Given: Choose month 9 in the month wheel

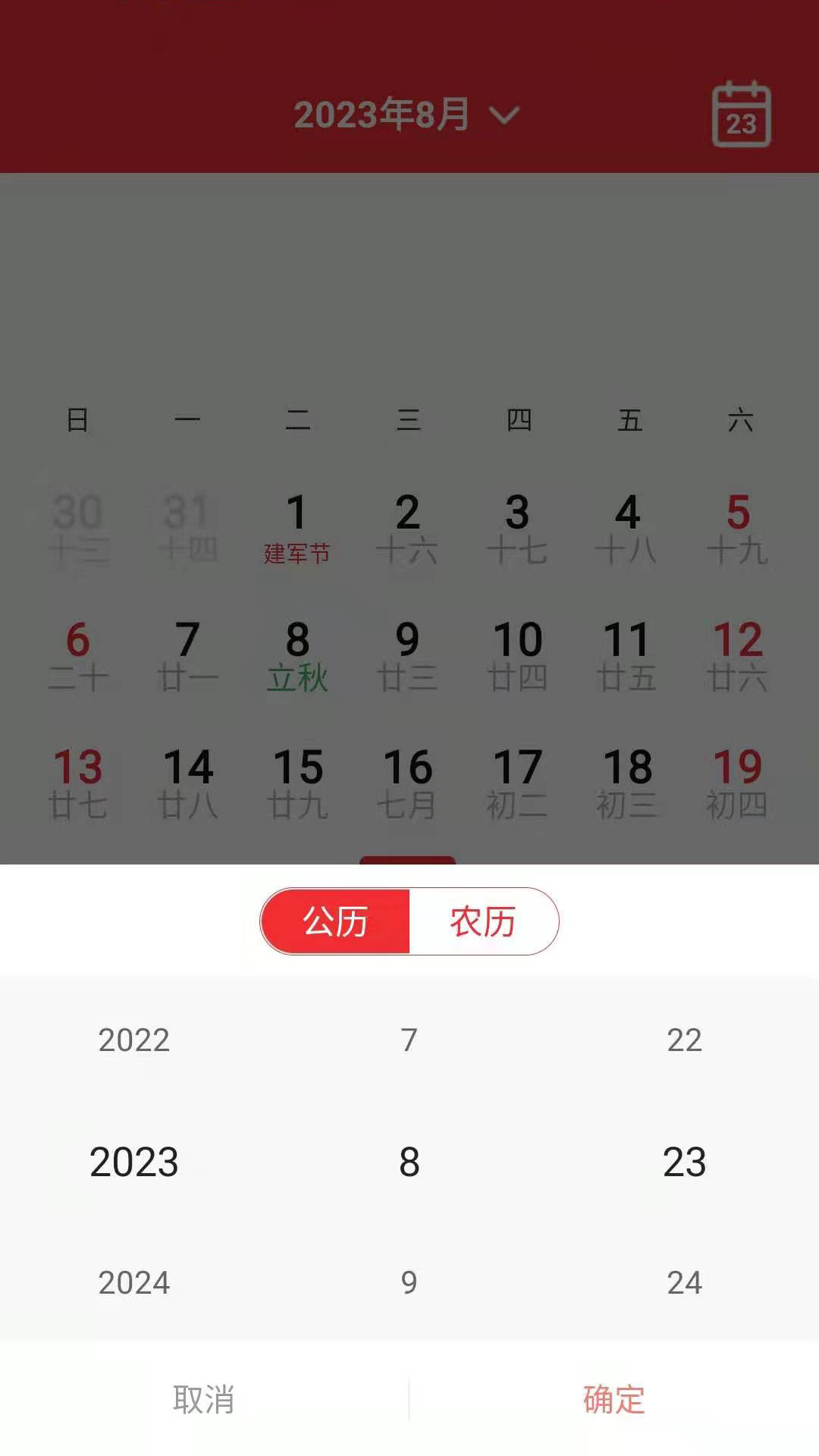Looking at the screenshot, I should pos(409,1282).
